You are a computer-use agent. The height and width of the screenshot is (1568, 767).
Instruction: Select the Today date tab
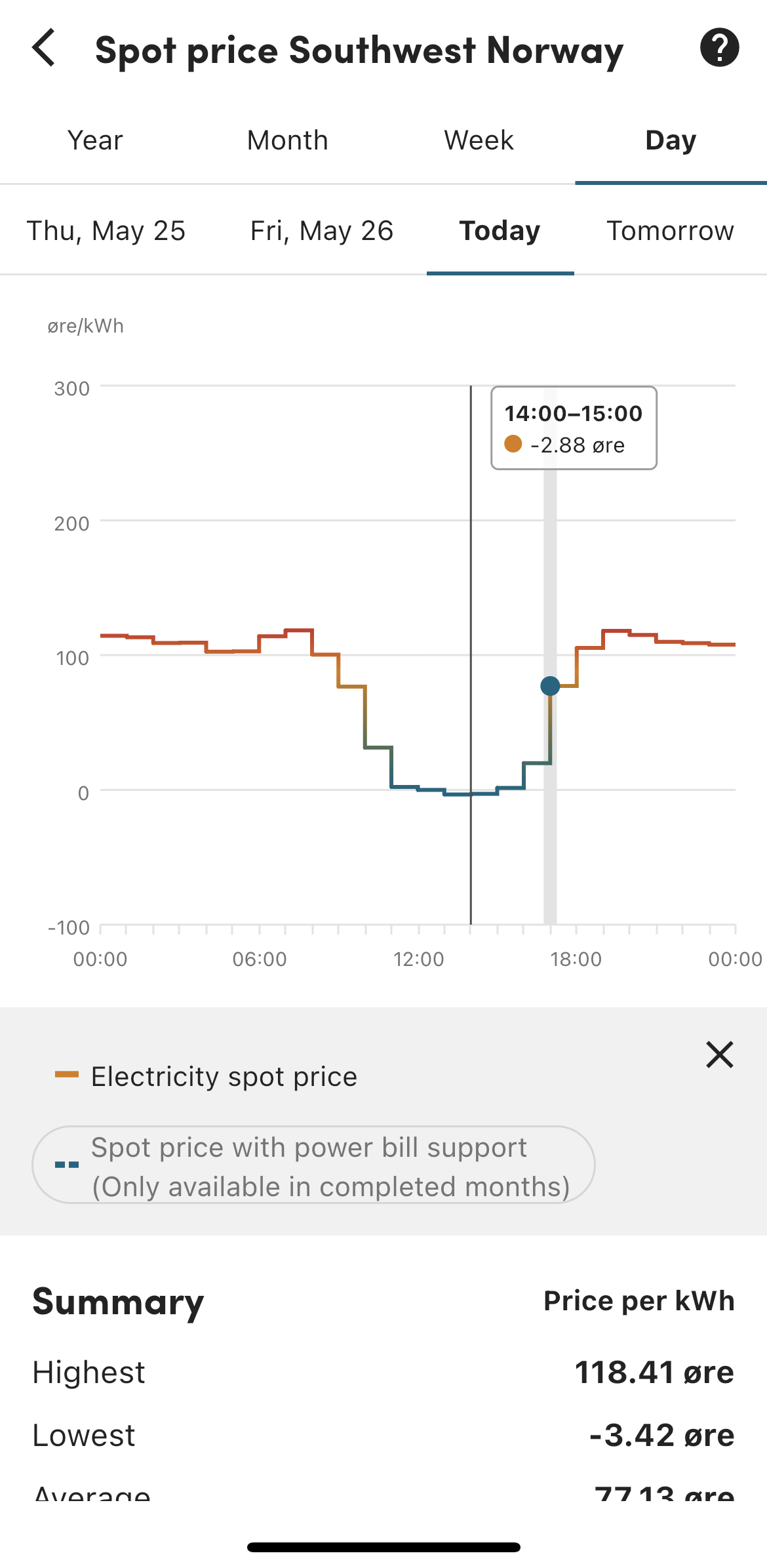[x=500, y=231]
